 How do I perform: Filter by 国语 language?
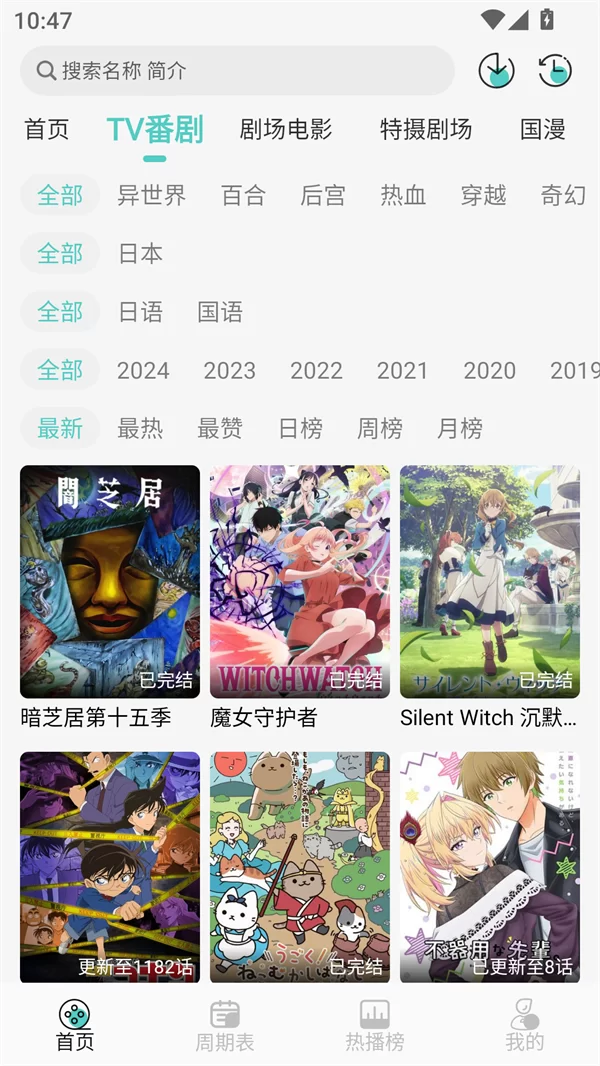[x=220, y=311]
